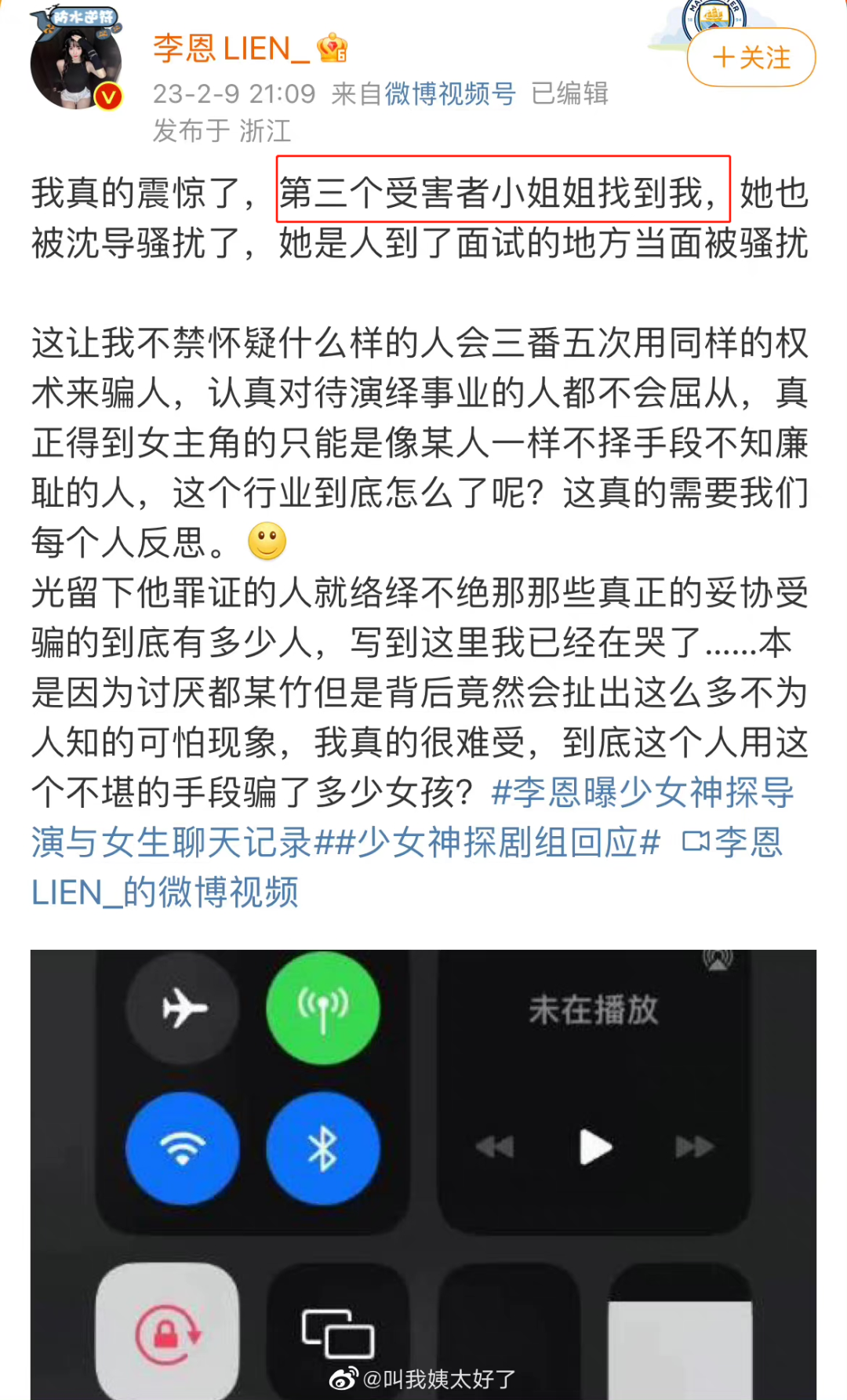This screenshot has width=847, height=1400.
Task: Follow 李恩 LIEN_ with the 关注 button
Action: 751,57
